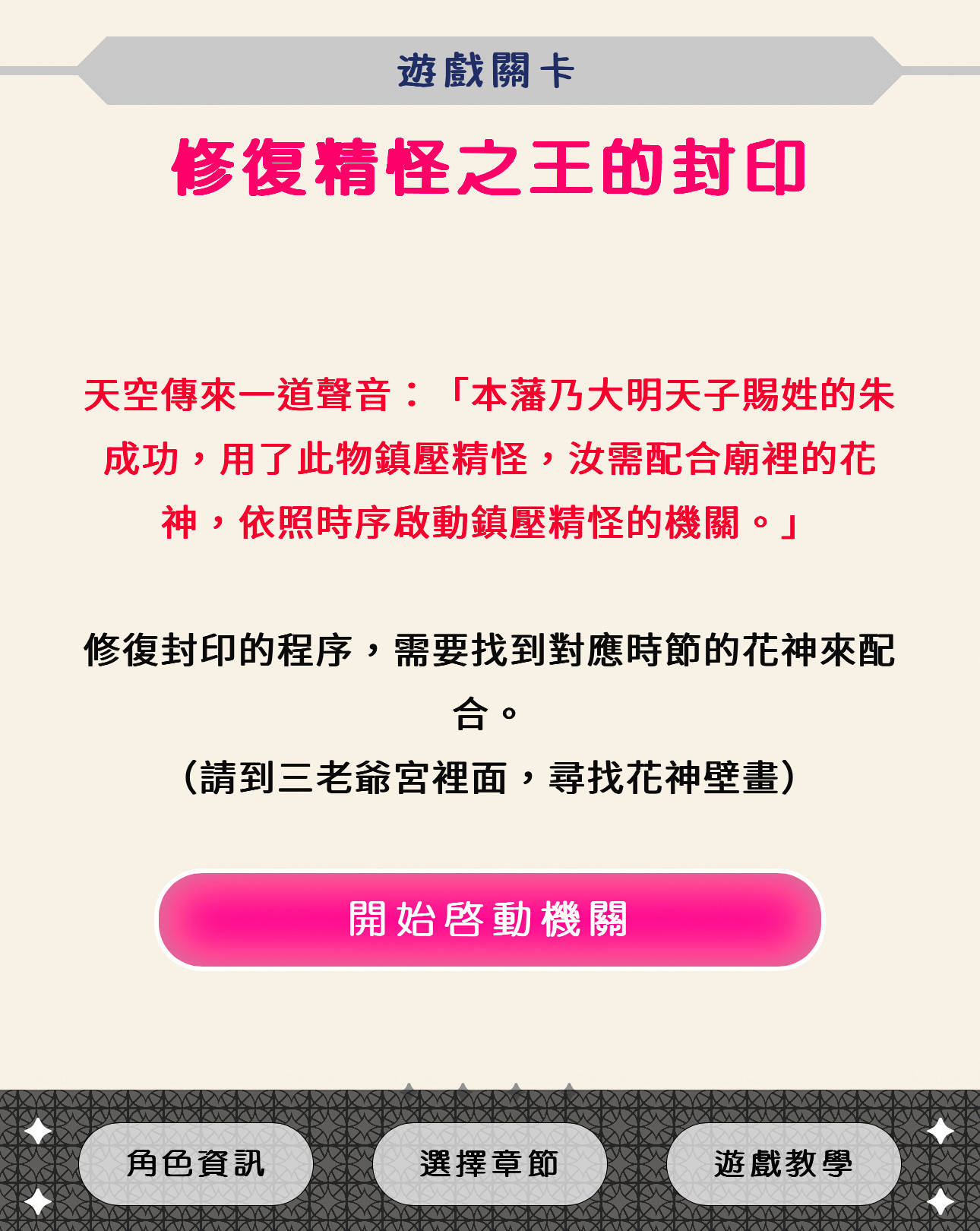The height and width of the screenshot is (1231, 980).
Task: Click the rightmost triangle arrow above the footer
Action: 569,1085
